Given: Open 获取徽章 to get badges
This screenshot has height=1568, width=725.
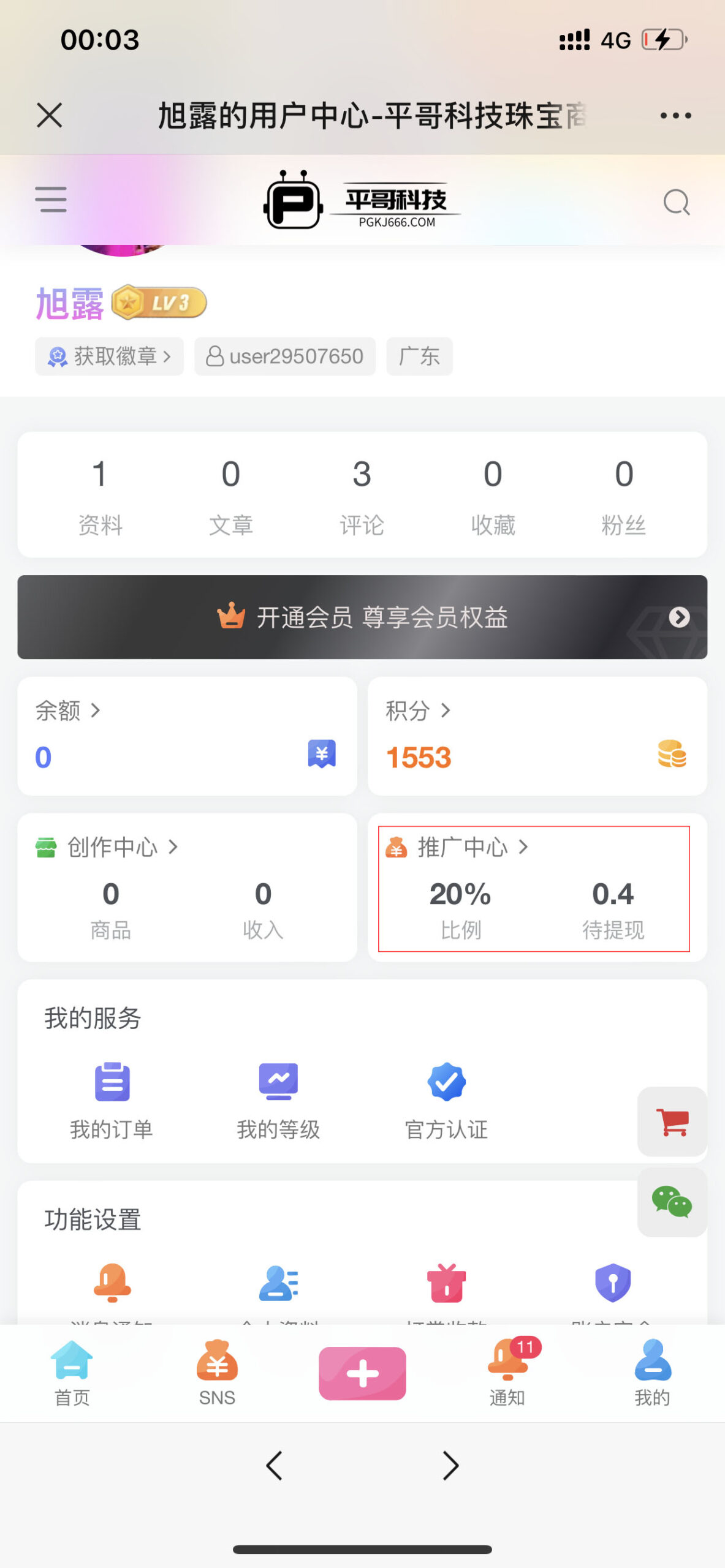Looking at the screenshot, I should [109, 356].
